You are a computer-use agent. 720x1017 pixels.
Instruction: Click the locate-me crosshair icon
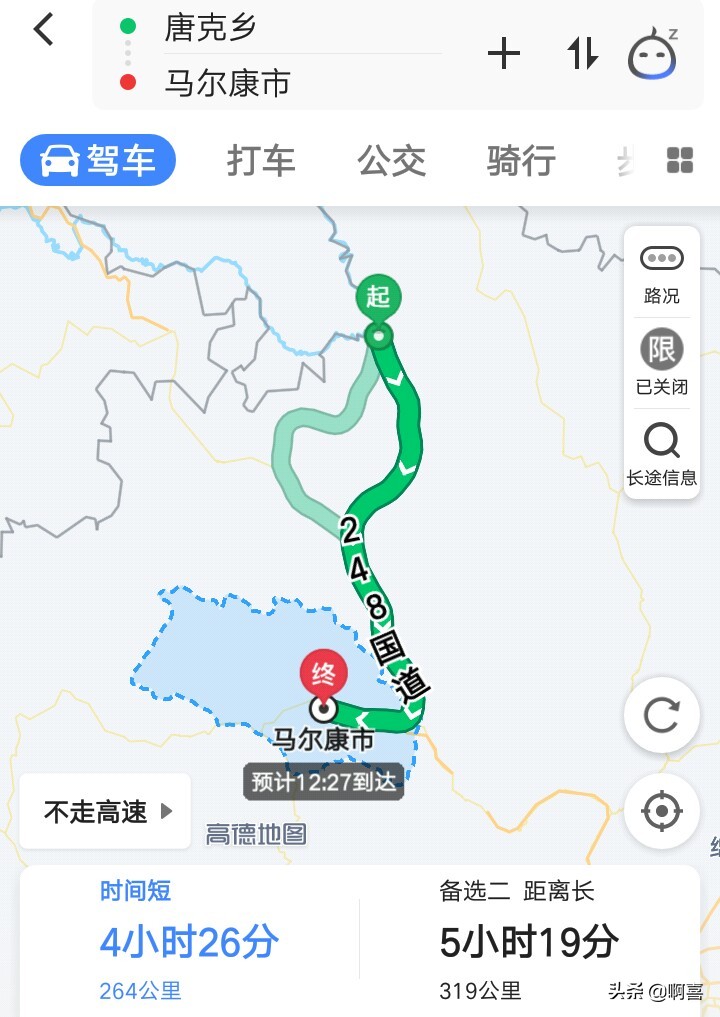point(661,811)
